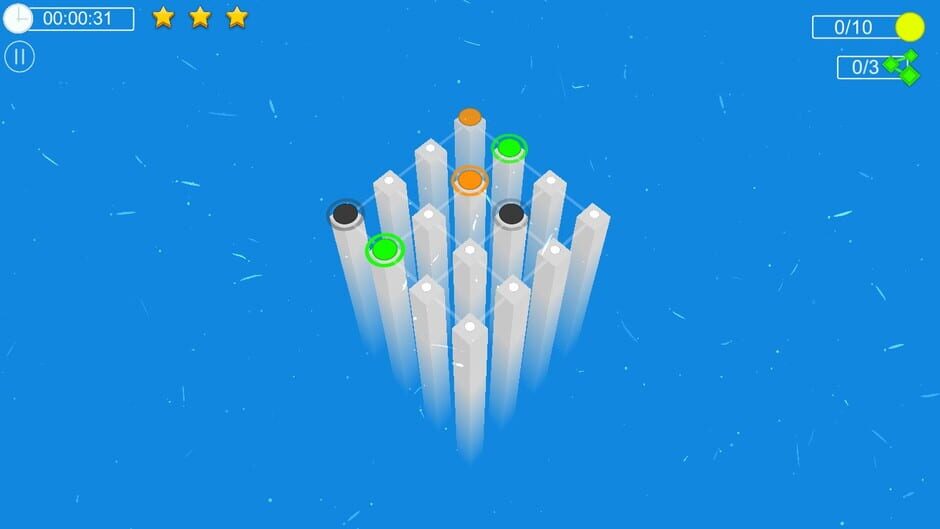This screenshot has width=940, height=529.
Task: Tap the orange dot on the topmost pillar
Action: point(470,116)
